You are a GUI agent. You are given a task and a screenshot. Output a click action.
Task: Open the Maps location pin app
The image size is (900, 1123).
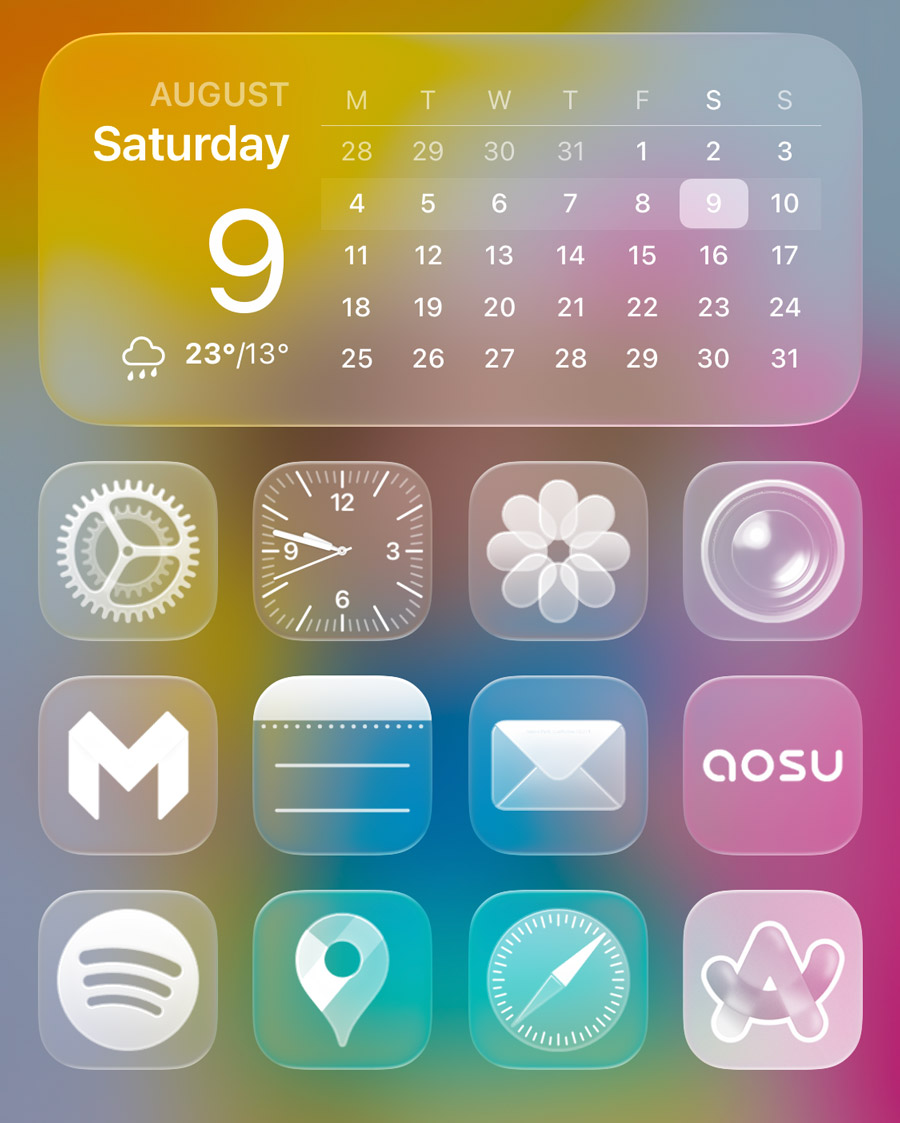click(x=342, y=979)
